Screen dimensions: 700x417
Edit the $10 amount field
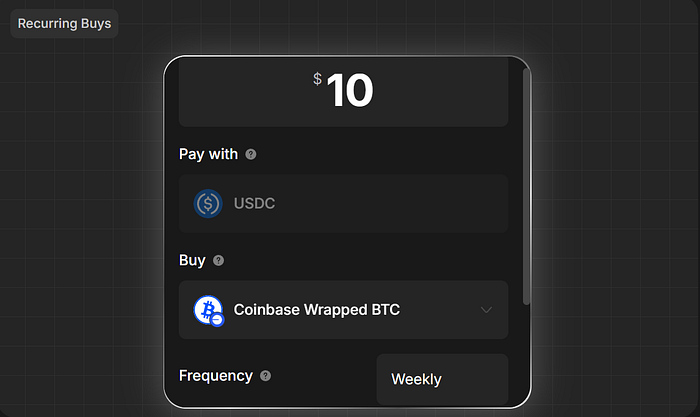(x=344, y=92)
